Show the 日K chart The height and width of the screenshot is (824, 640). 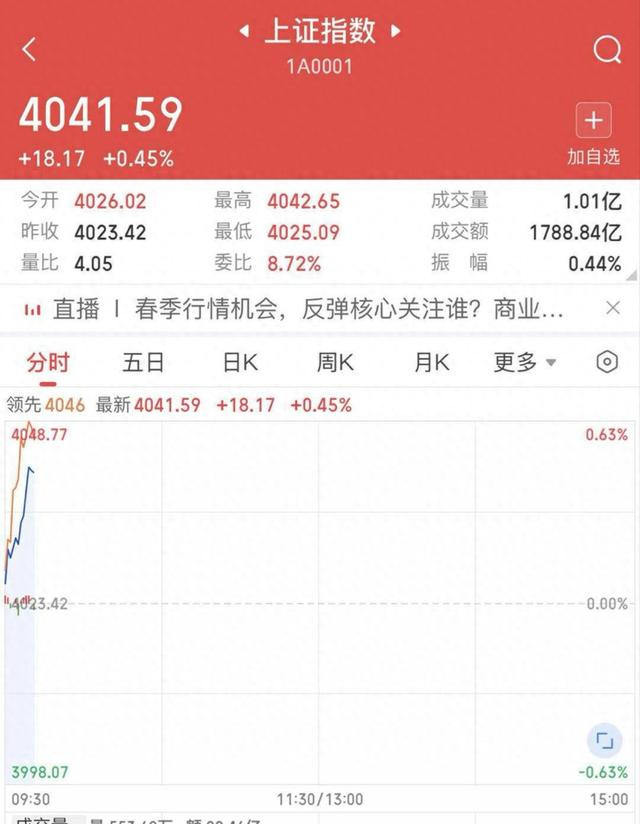[239, 362]
